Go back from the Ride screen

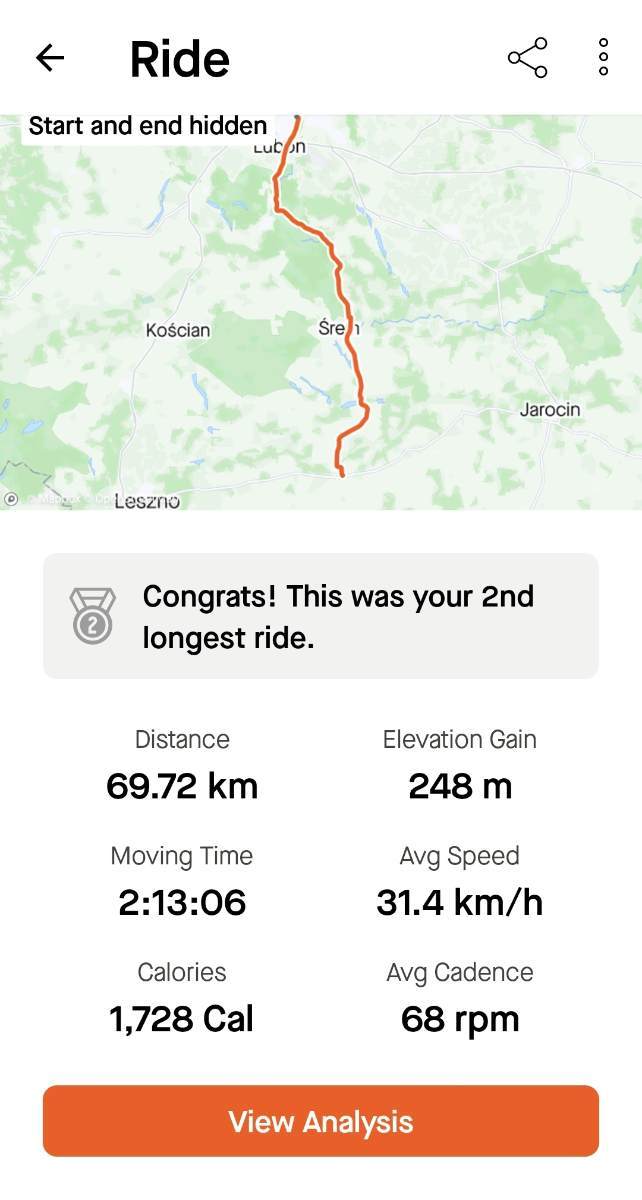point(50,58)
